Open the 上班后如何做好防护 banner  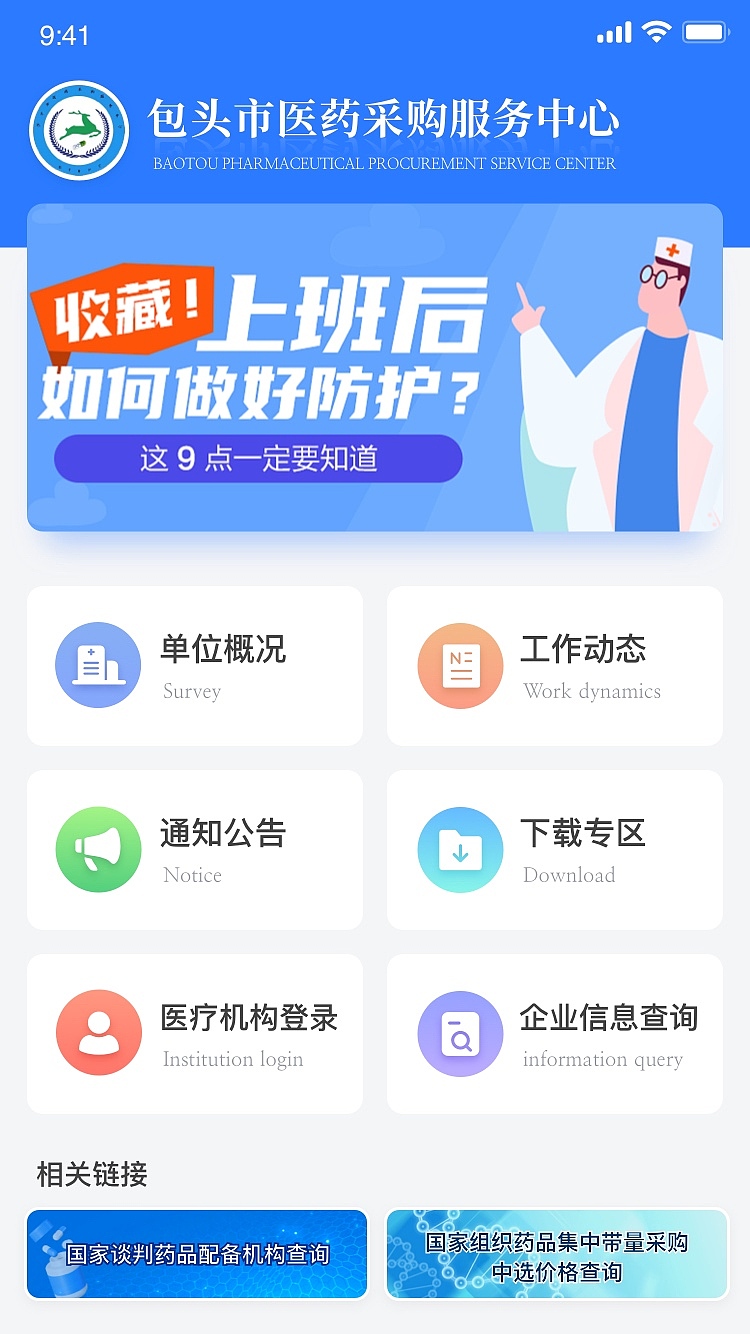click(374, 367)
